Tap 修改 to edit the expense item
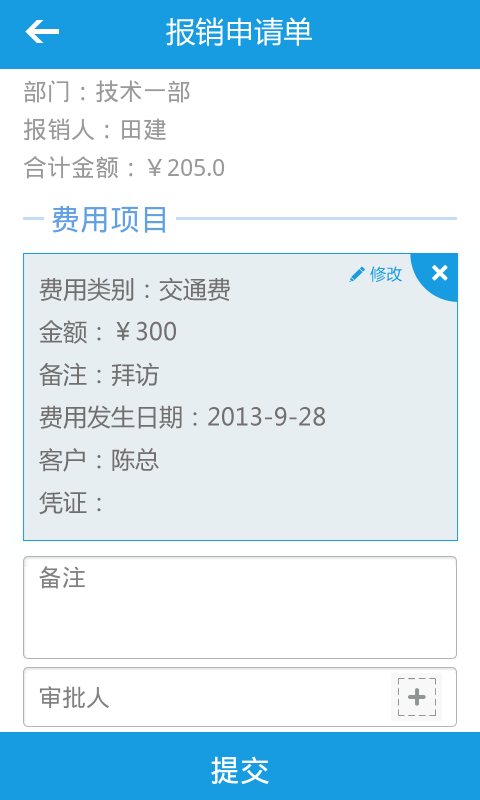The height and width of the screenshot is (800, 480). tap(376, 274)
